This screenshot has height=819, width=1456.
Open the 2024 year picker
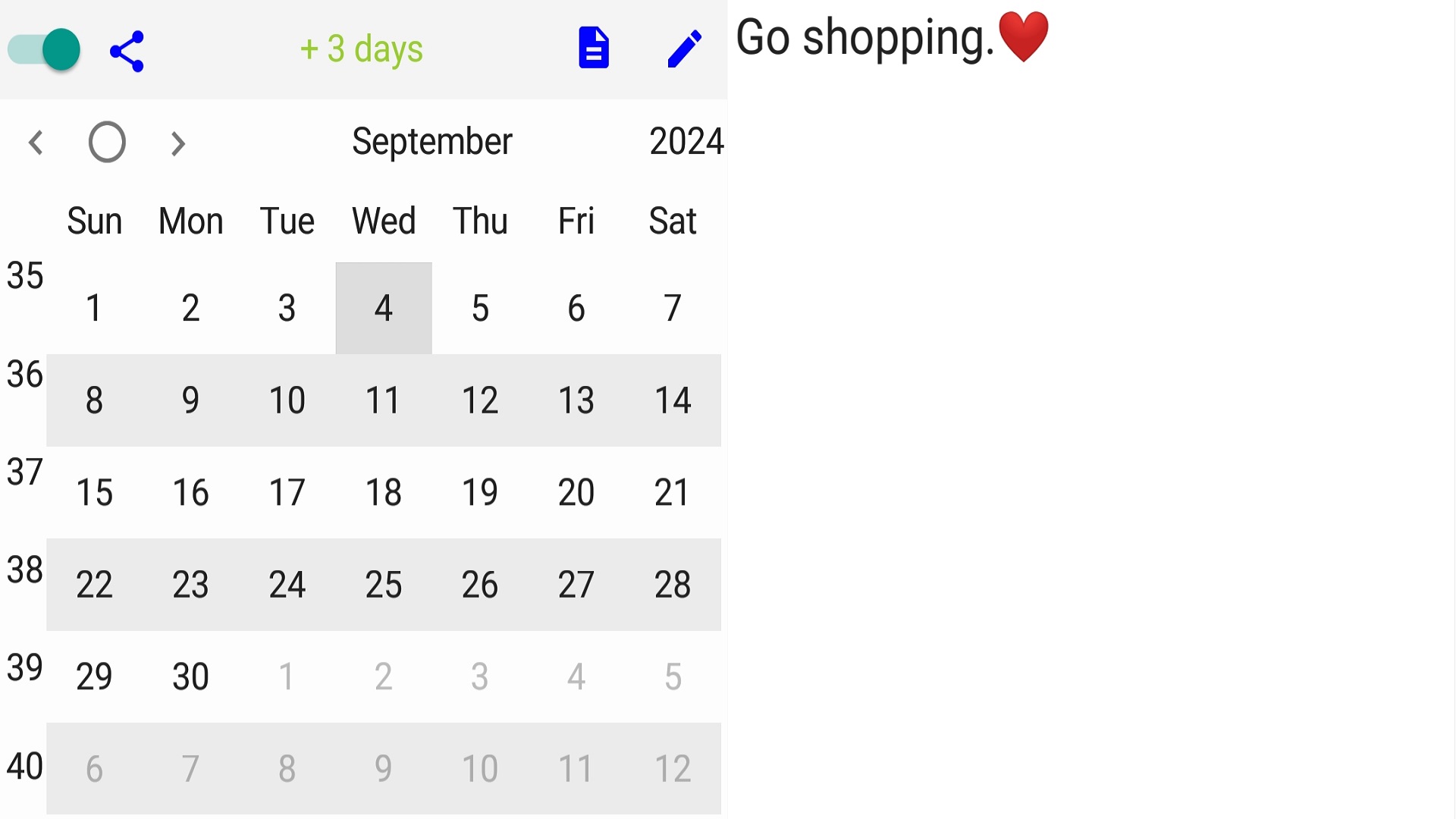click(x=686, y=142)
